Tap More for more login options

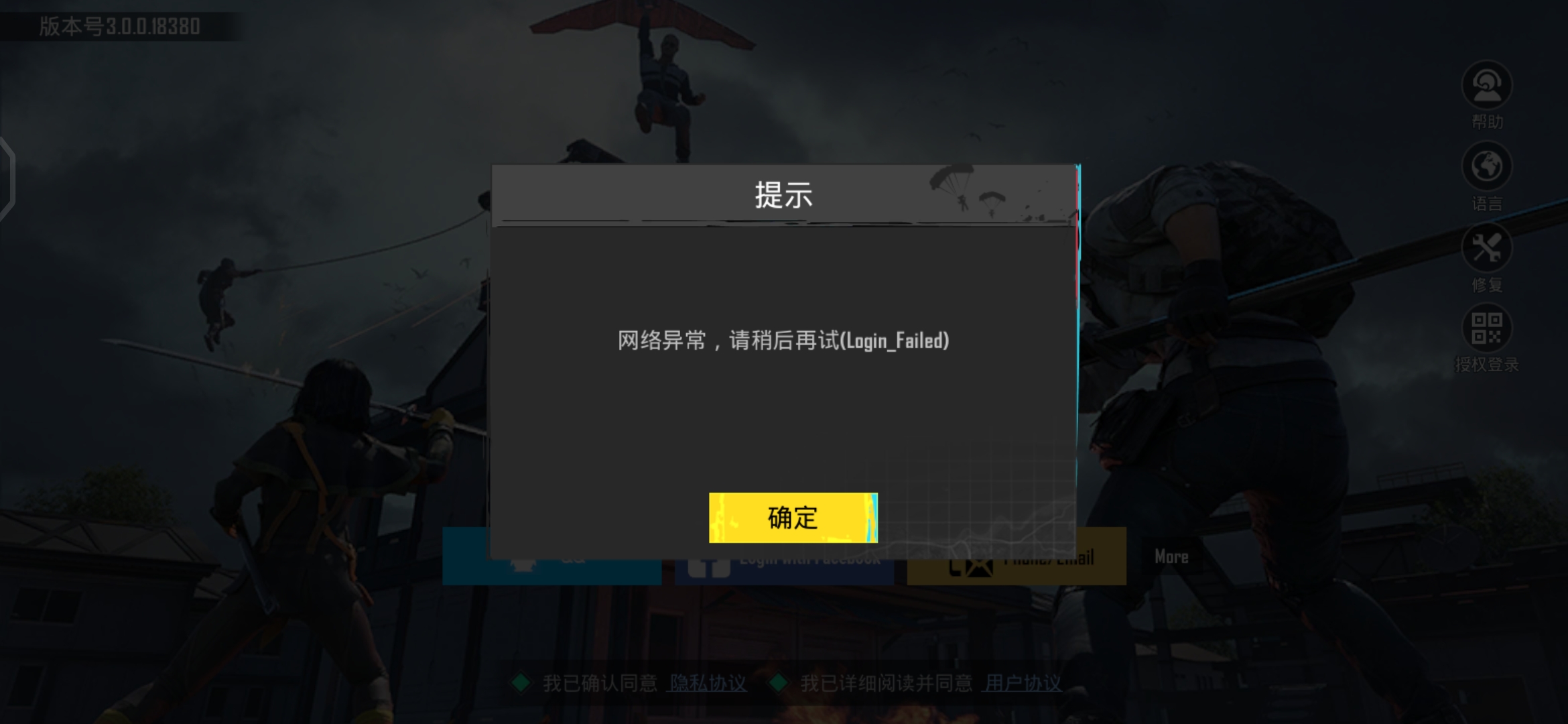point(1171,556)
